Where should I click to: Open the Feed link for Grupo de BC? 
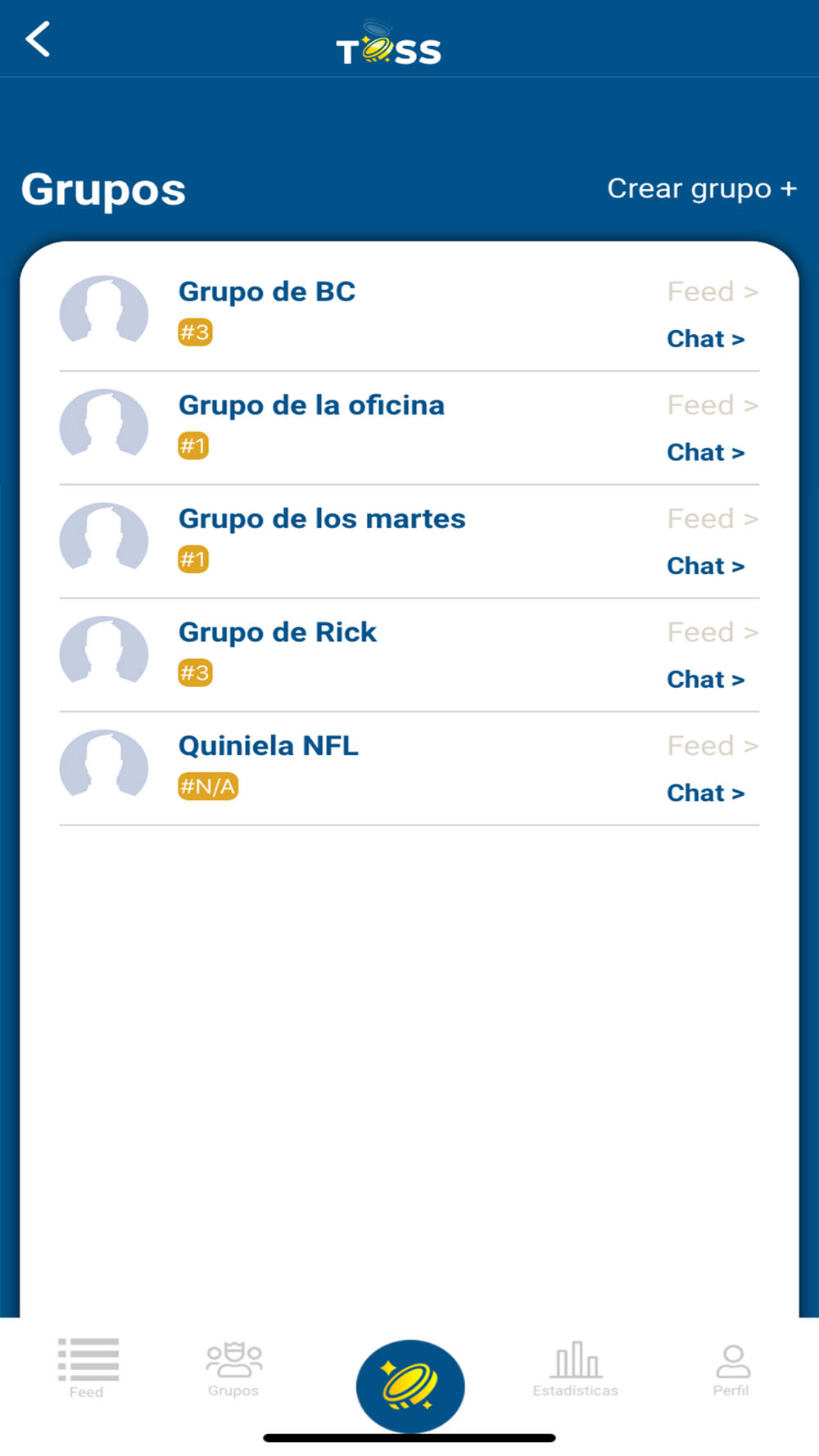click(713, 292)
